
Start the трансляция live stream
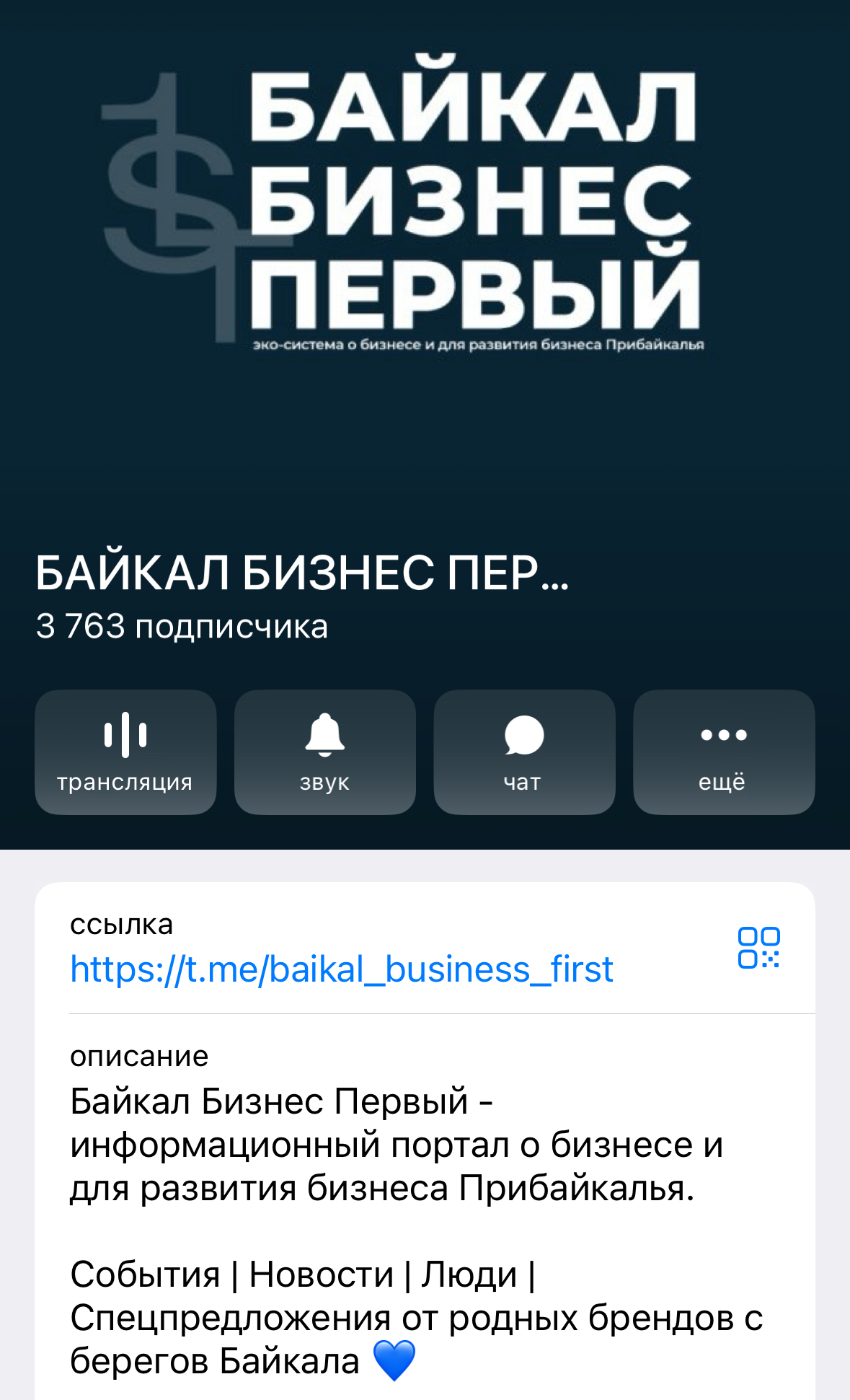[125, 752]
